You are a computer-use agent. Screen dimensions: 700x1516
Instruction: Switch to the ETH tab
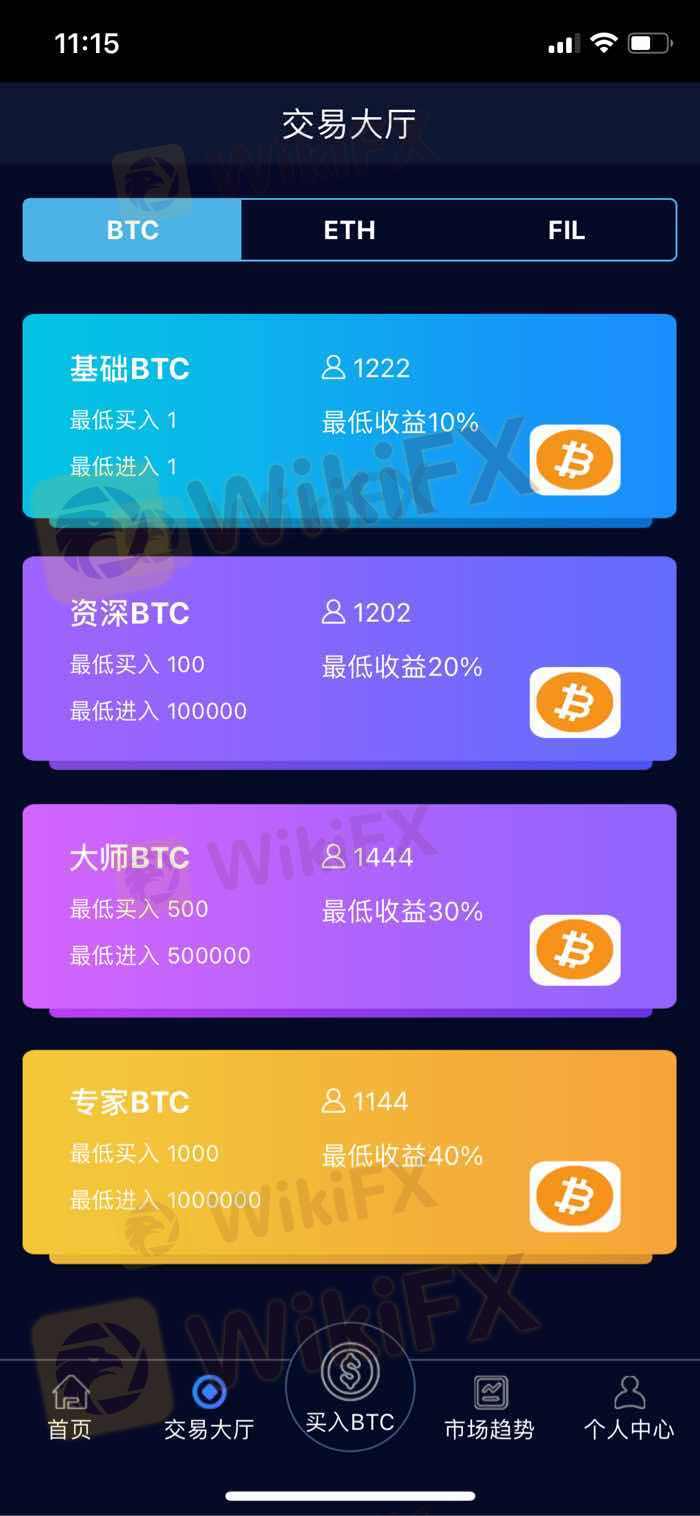tap(350, 230)
